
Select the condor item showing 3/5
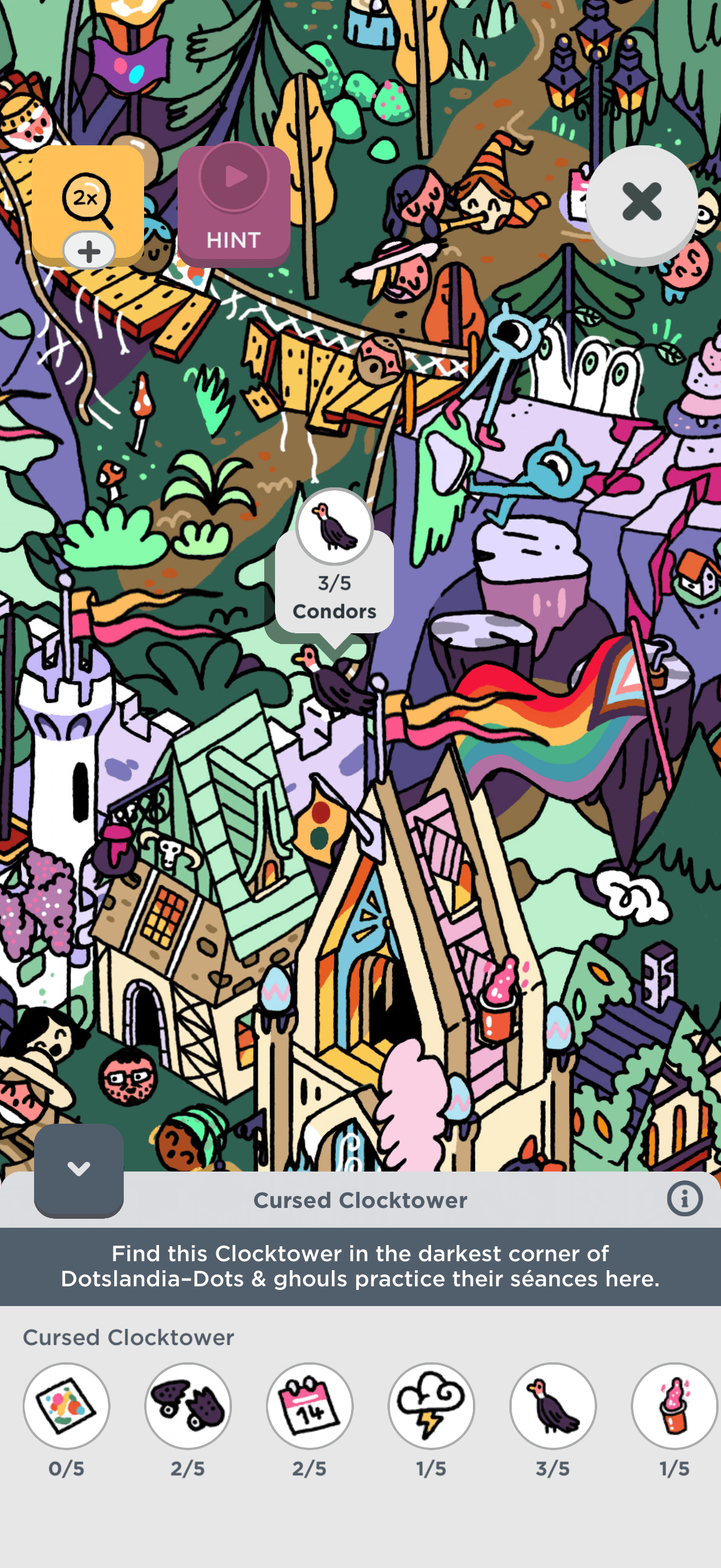[x=553, y=1405]
